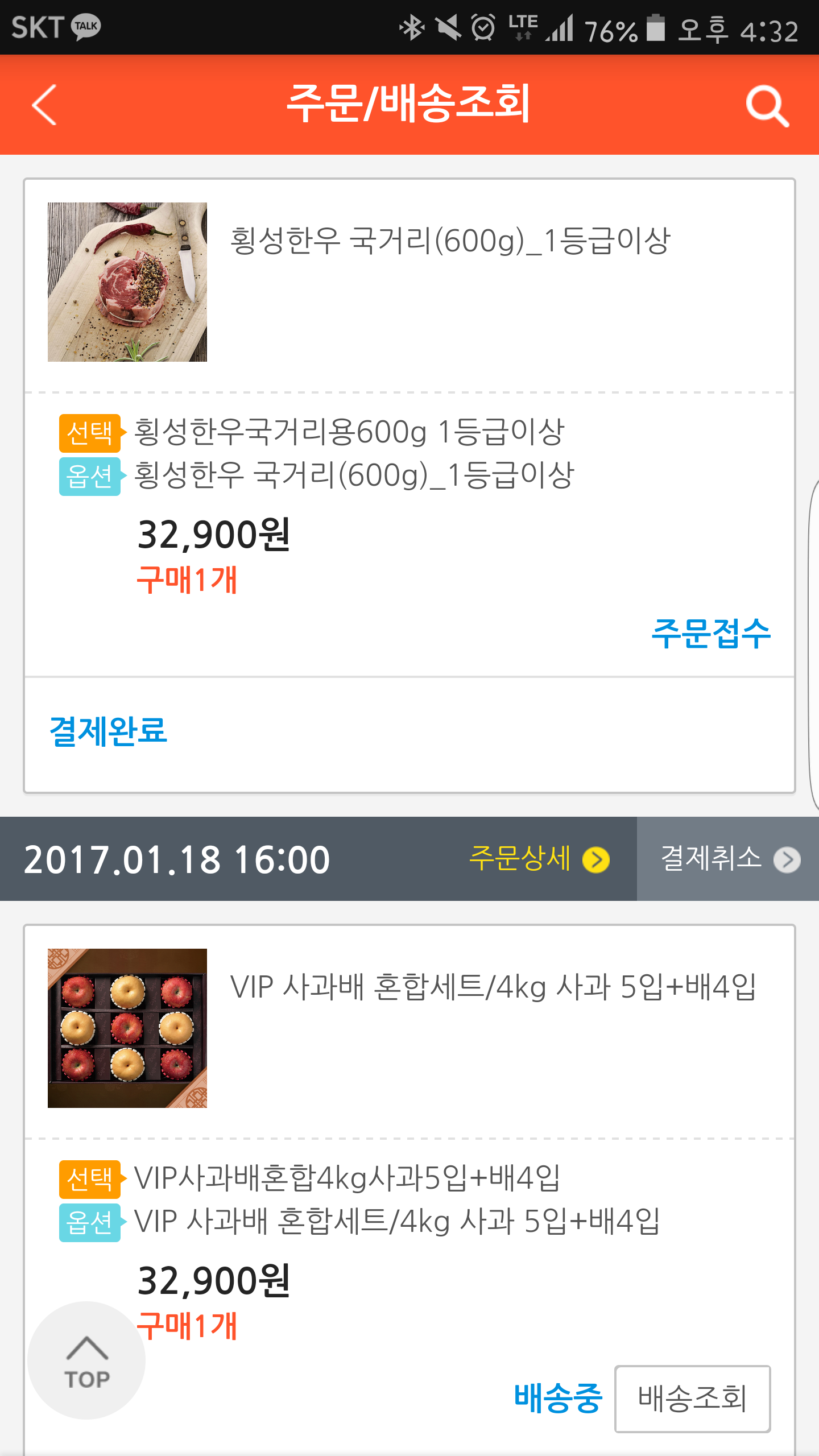The height and width of the screenshot is (1456, 819).
Task: Open the 횡성한우 국거리 product image
Action: 127,282
